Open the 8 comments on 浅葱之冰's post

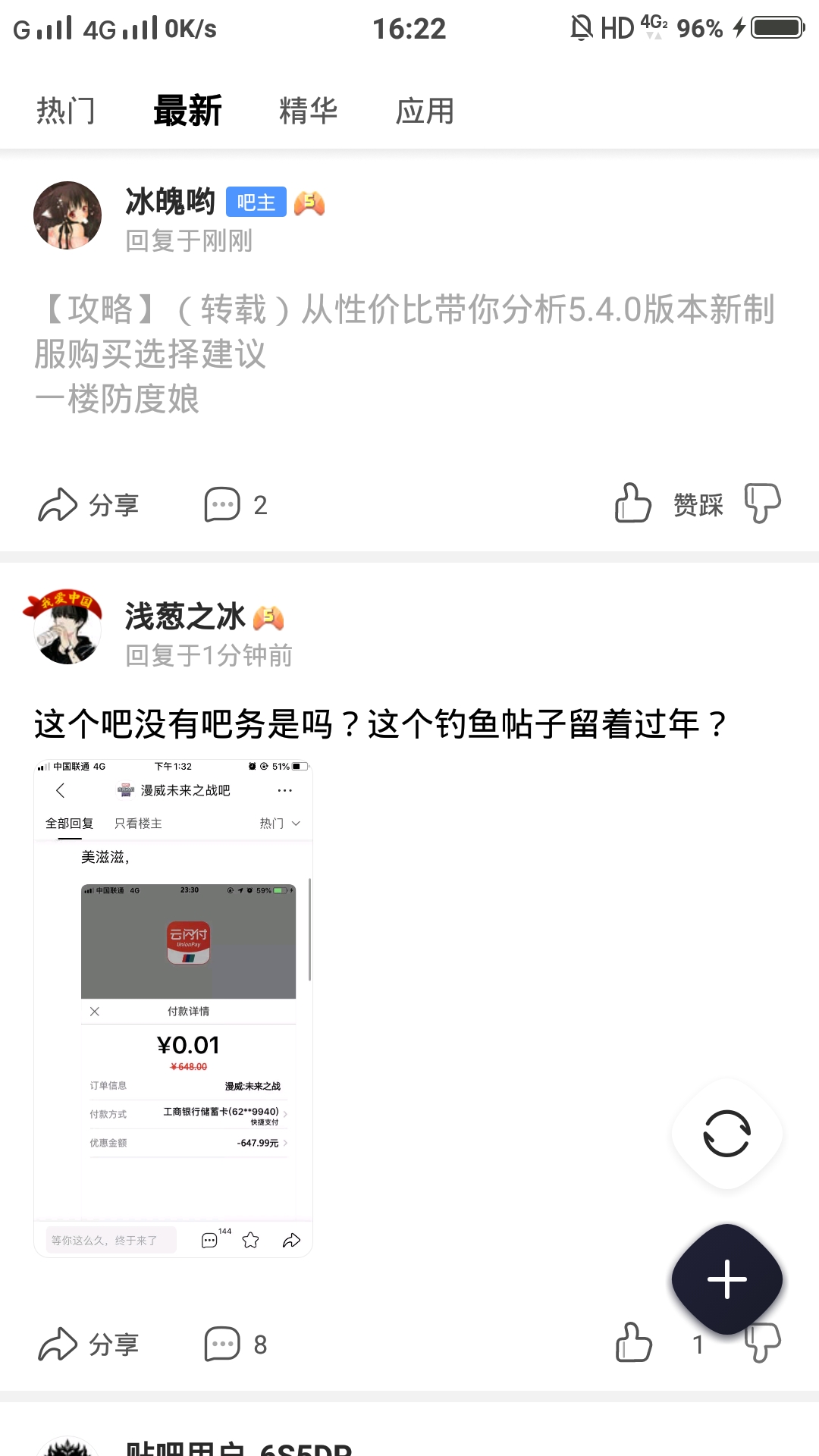(x=235, y=1345)
